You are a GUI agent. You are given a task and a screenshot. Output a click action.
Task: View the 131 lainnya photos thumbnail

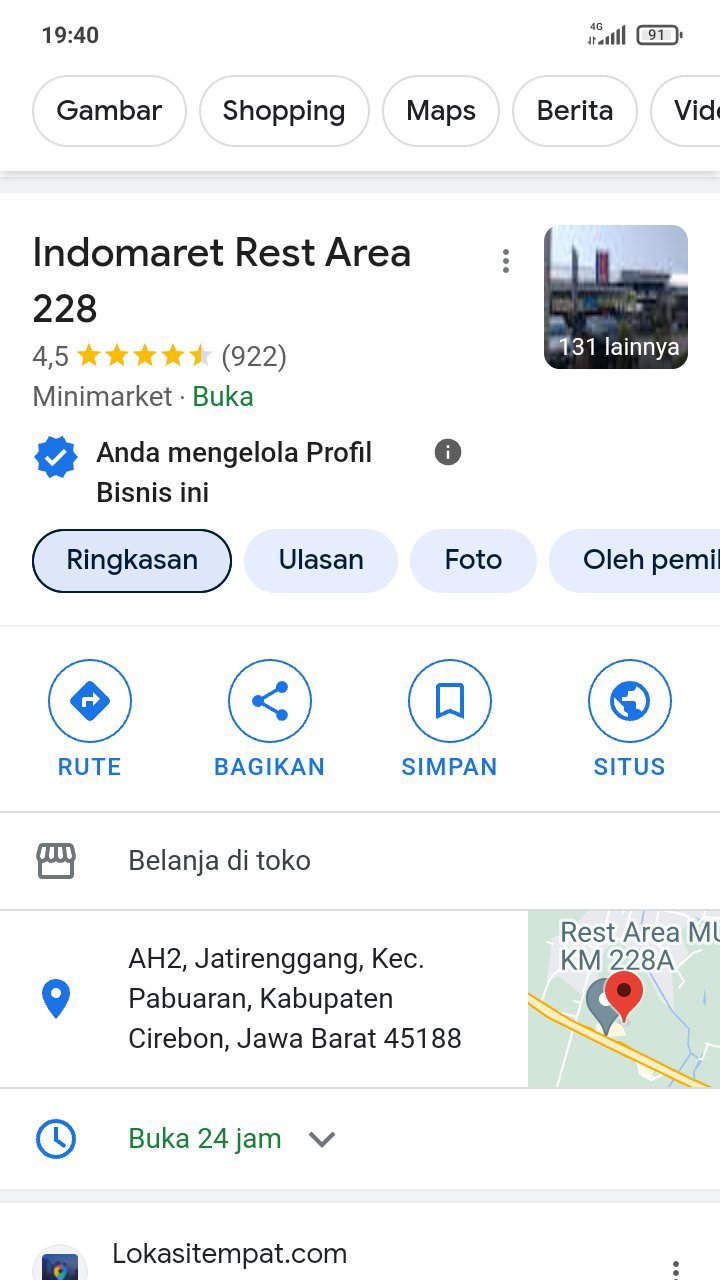pyautogui.click(x=616, y=297)
